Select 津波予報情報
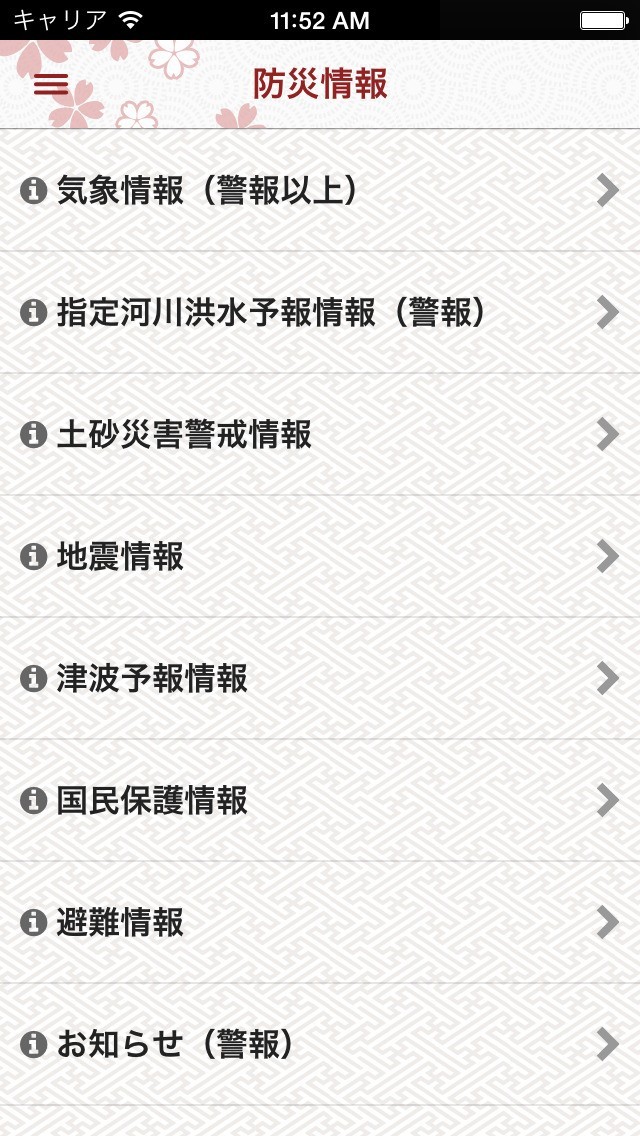 tap(320, 679)
